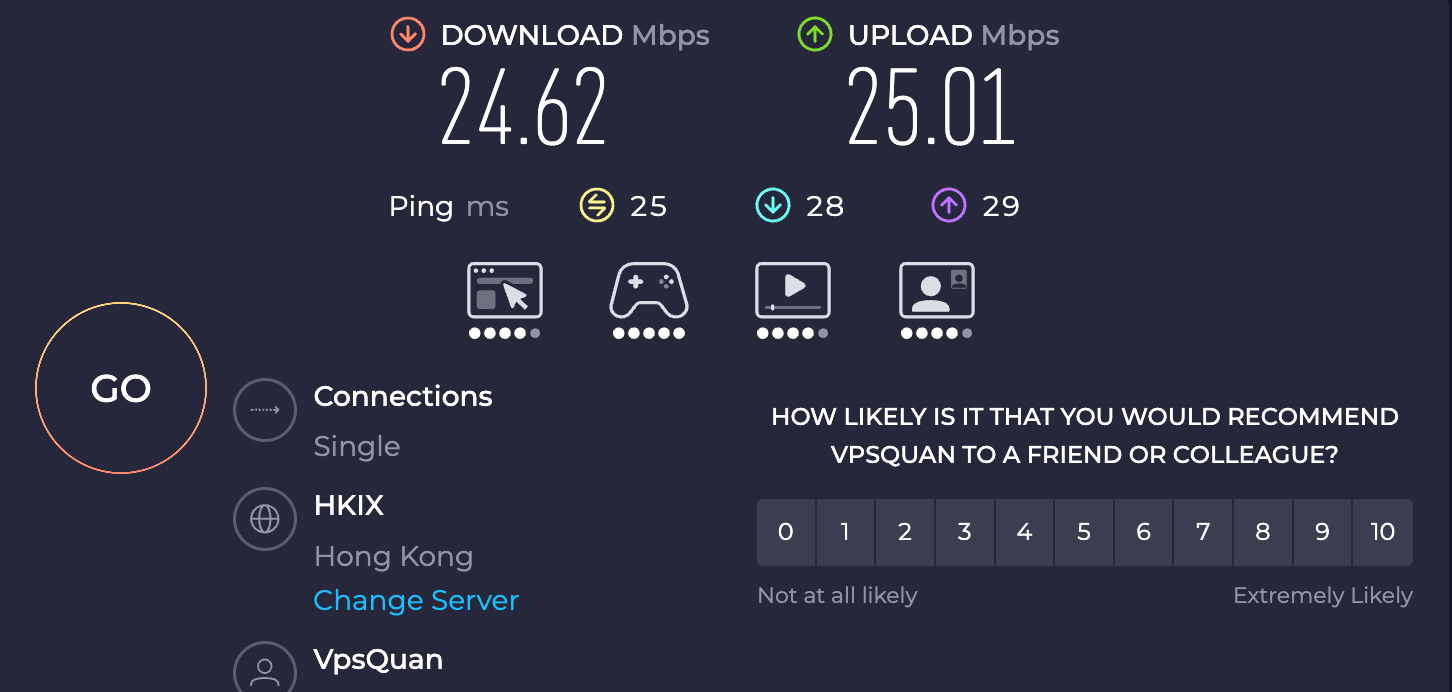The image size is (1452, 692).
Task: Select score 4 on recommendation scale
Action: [x=1024, y=532]
